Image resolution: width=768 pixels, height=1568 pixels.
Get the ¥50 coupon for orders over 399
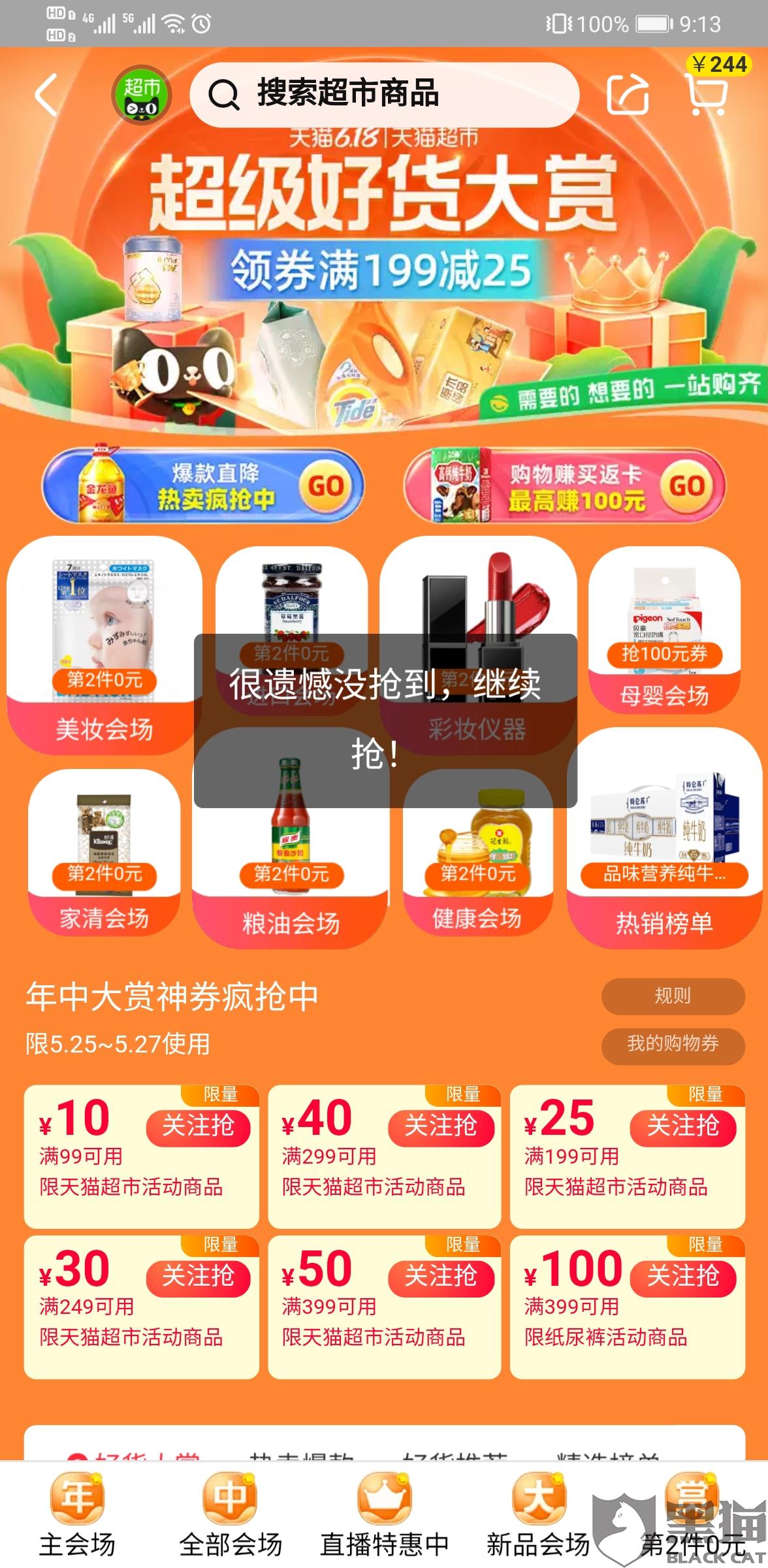[441, 1276]
